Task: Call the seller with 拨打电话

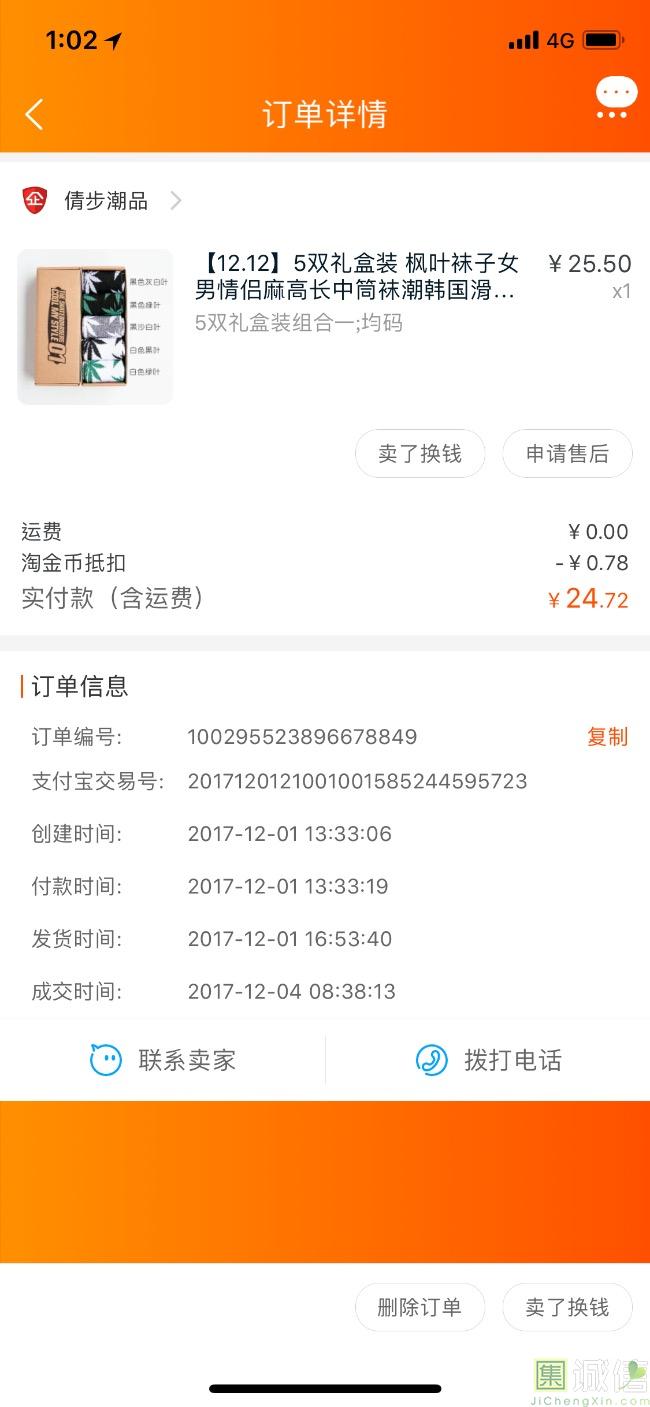Action: [488, 1060]
